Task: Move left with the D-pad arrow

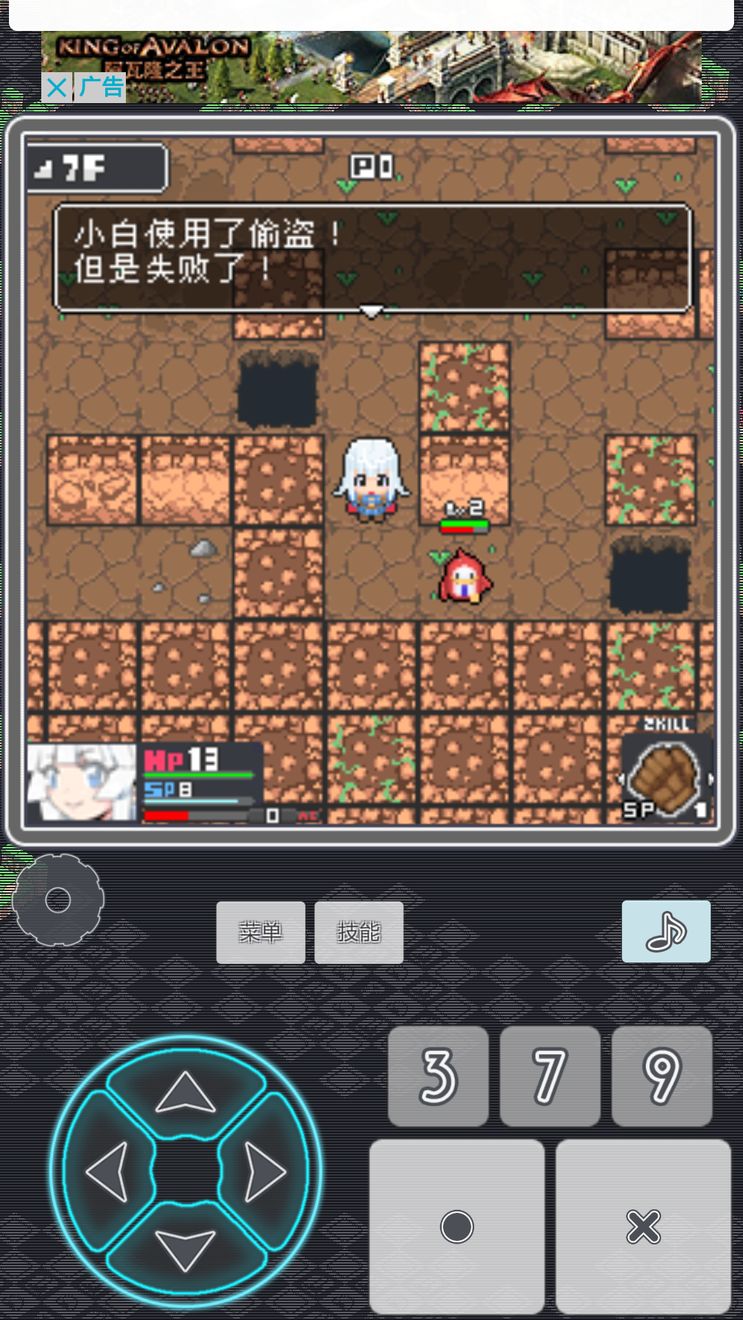Action: pos(106,1171)
